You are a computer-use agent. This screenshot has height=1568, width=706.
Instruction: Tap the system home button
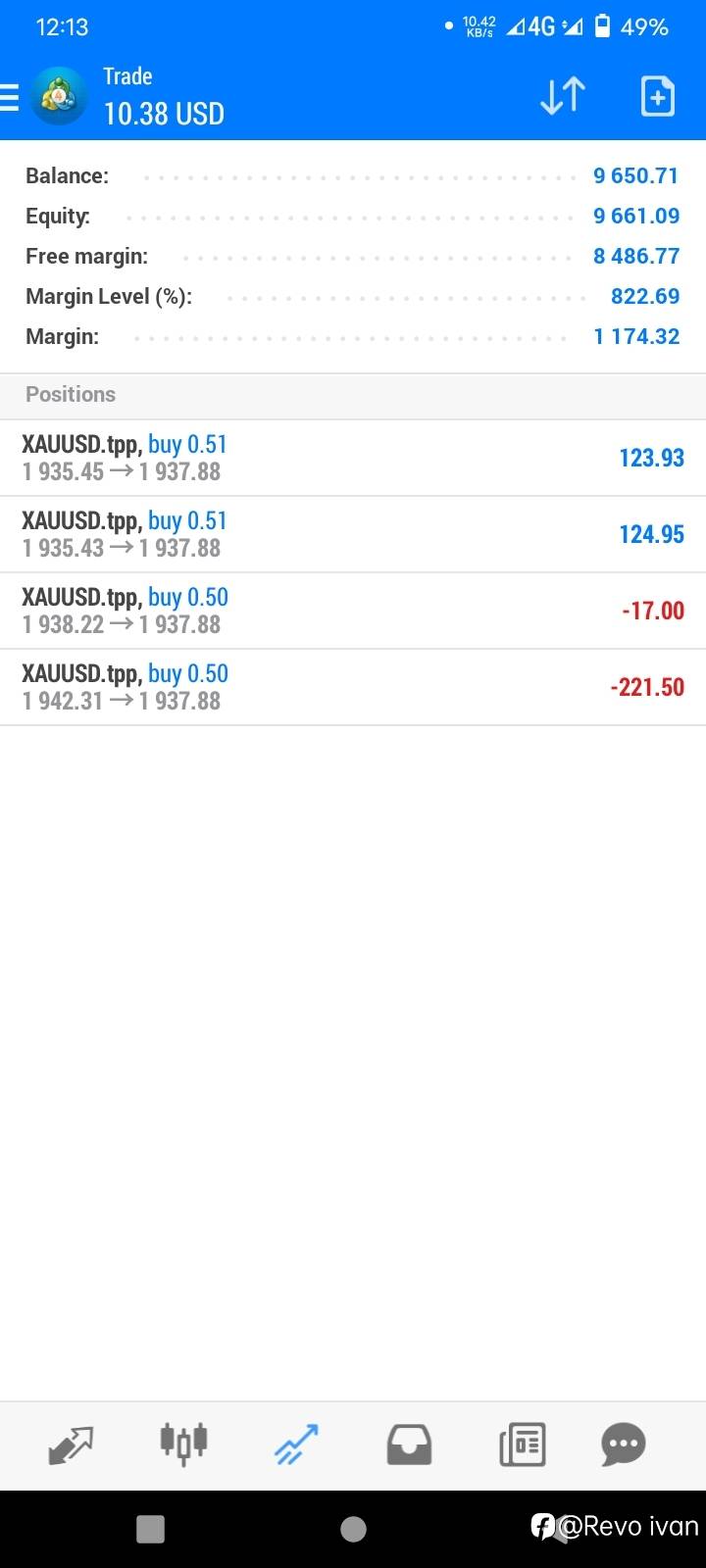point(353,1529)
